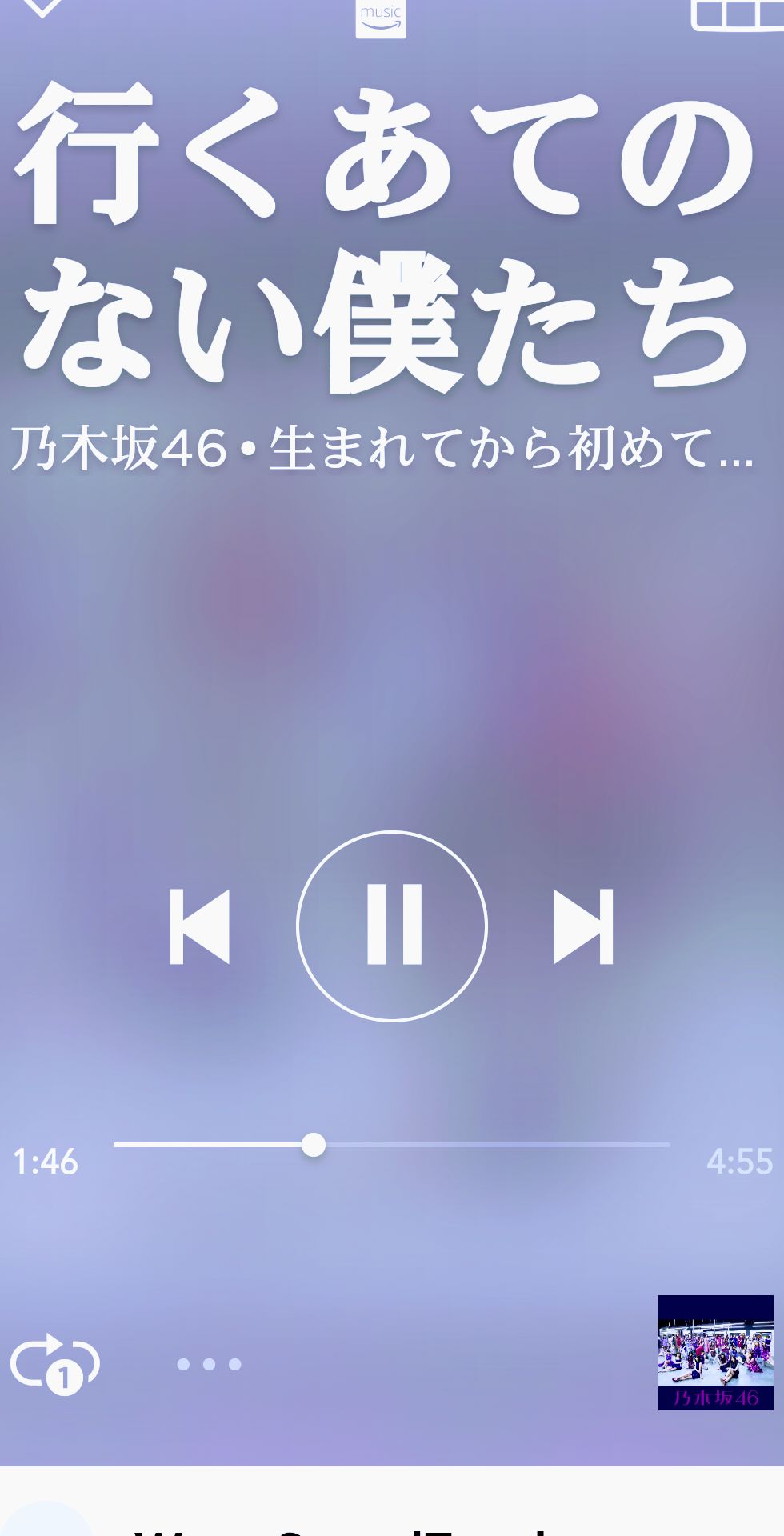Tap the seek bar near the 4:55 end
784x1536 pixels.
[656, 1146]
